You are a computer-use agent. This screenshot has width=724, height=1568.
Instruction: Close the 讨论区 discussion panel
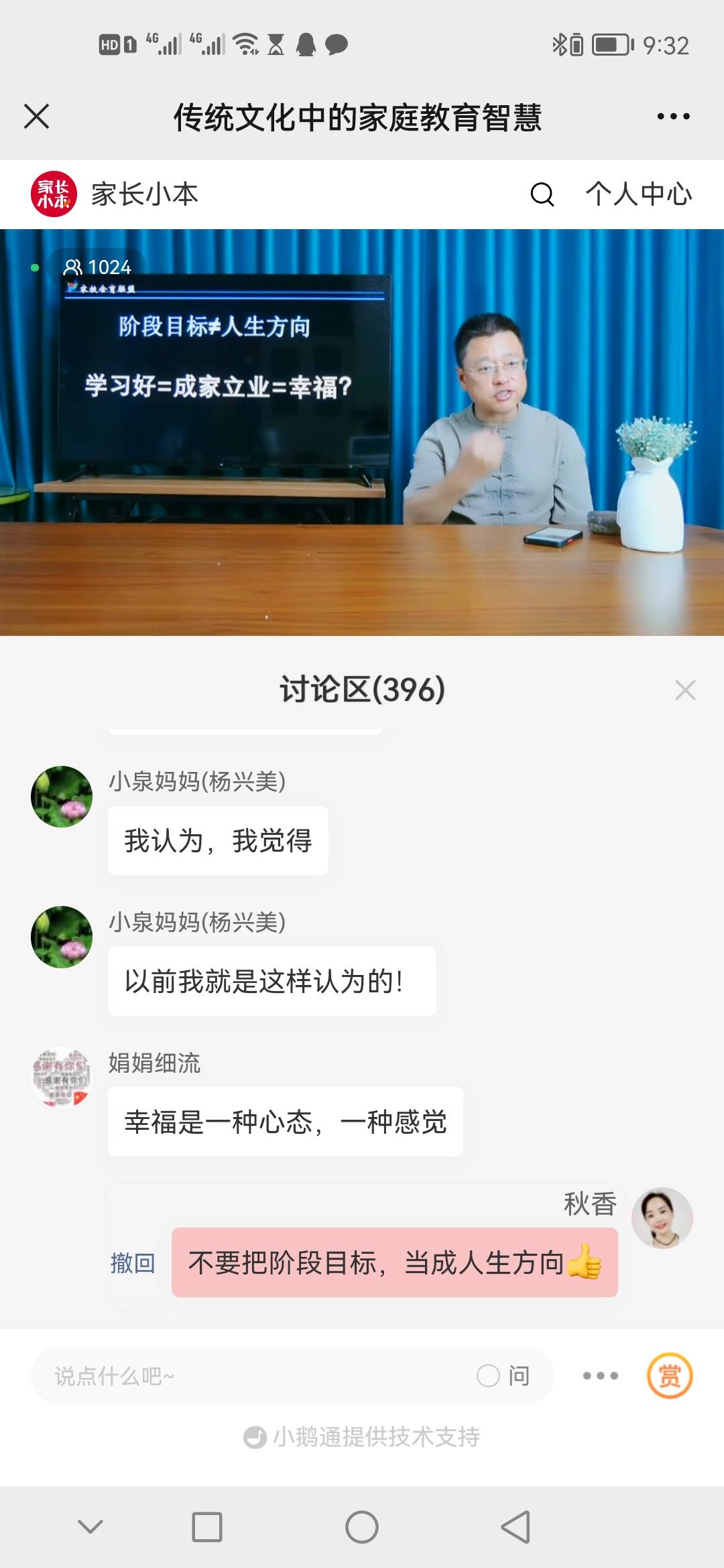click(x=684, y=690)
